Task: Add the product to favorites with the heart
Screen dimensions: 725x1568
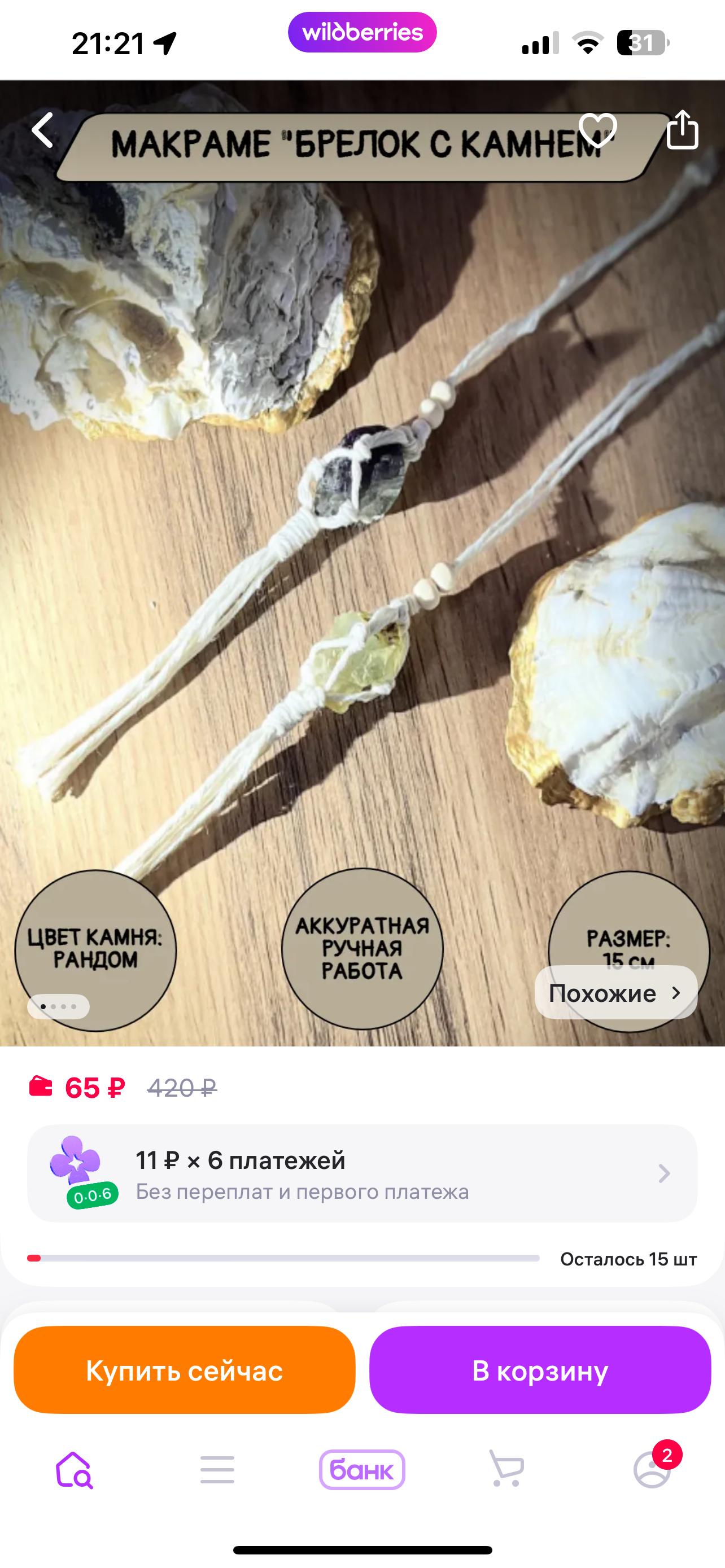Action: click(597, 130)
